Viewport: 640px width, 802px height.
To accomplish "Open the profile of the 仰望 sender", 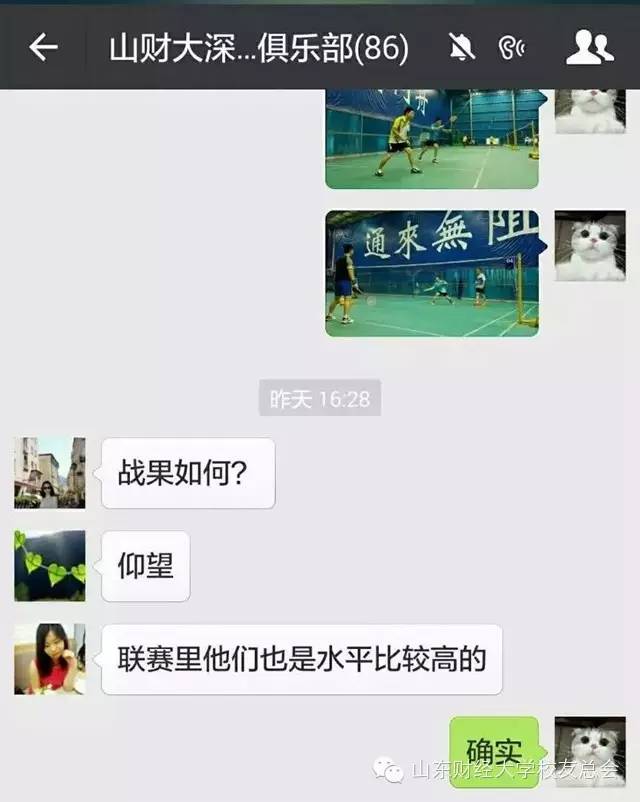I will click(50, 566).
